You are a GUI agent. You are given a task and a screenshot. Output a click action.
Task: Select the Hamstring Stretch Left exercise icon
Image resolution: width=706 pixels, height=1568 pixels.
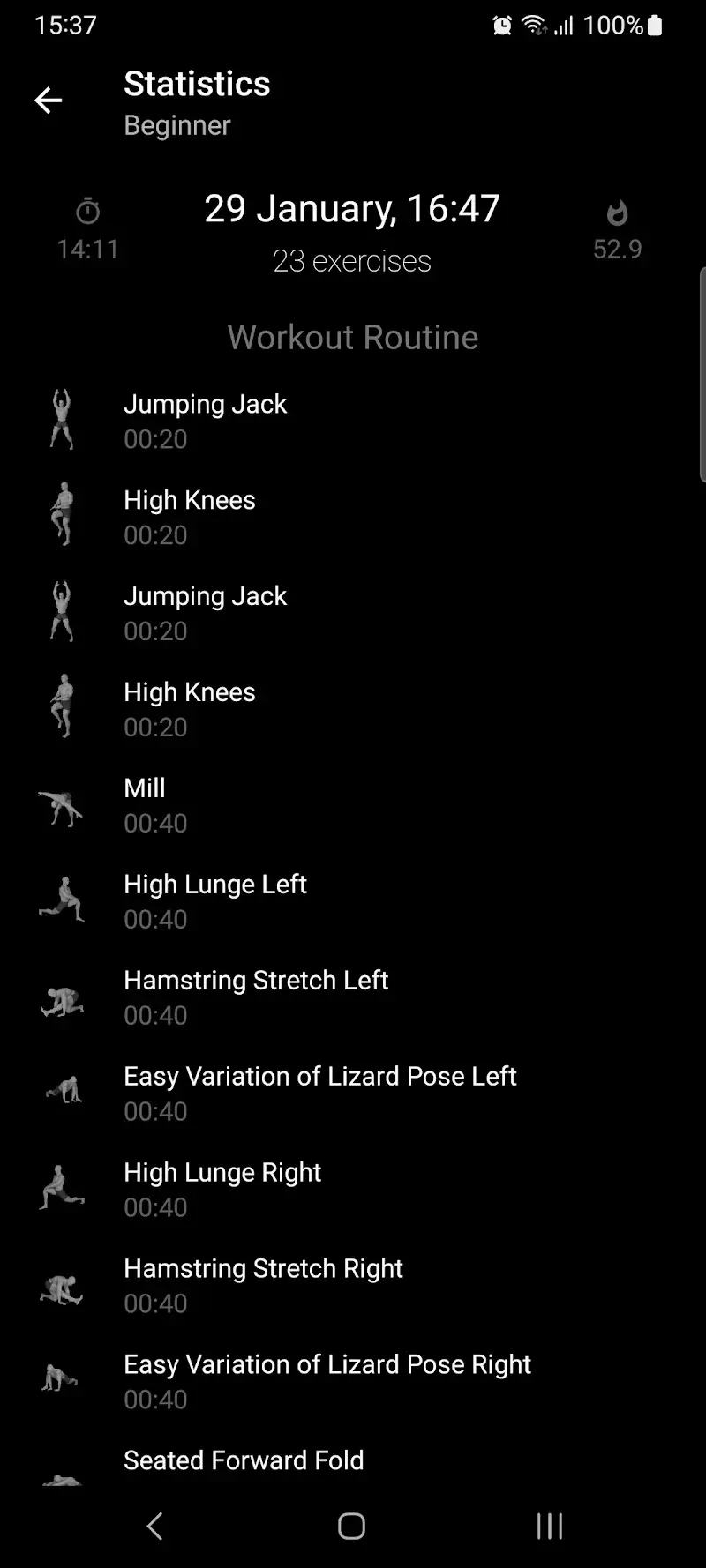point(62,999)
